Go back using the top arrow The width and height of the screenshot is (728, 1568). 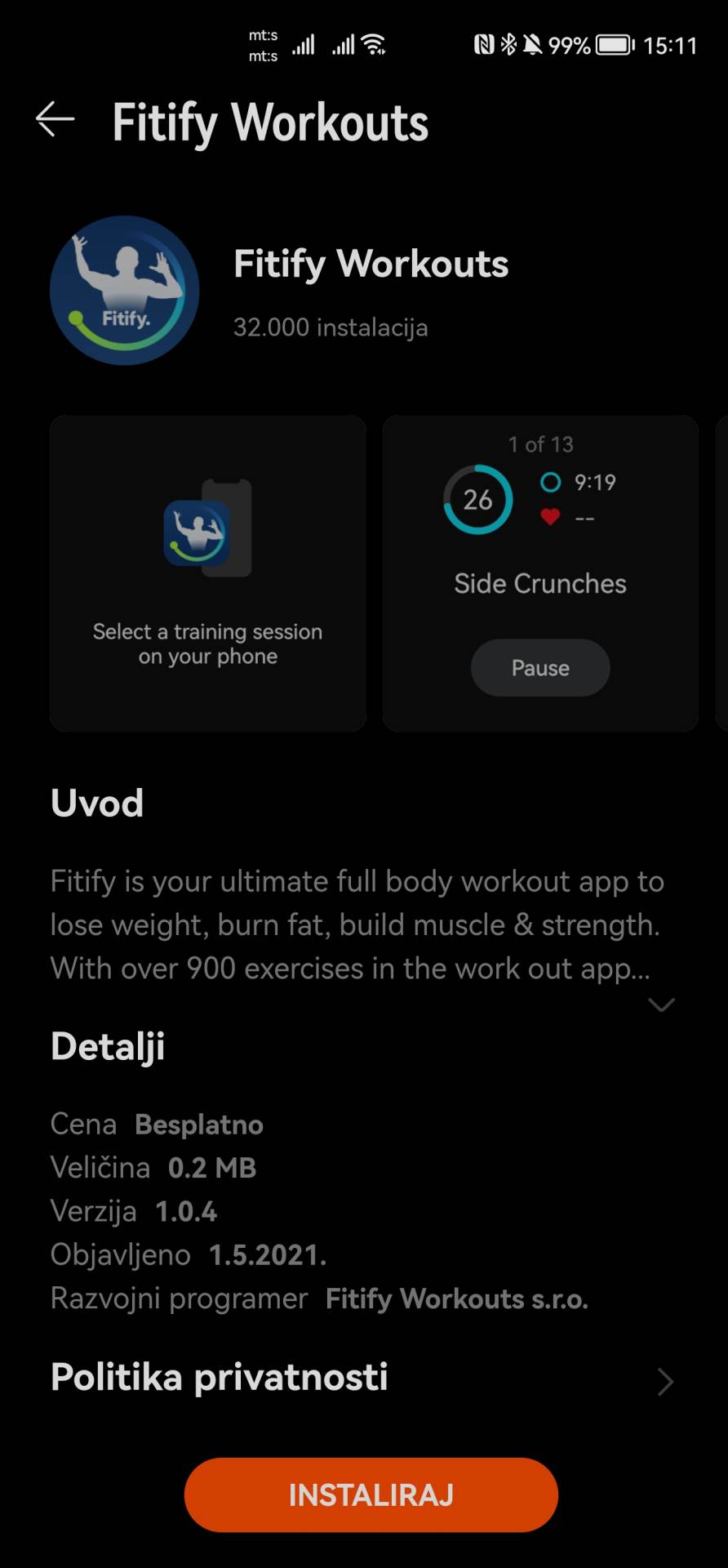pyautogui.click(x=55, y=120)
